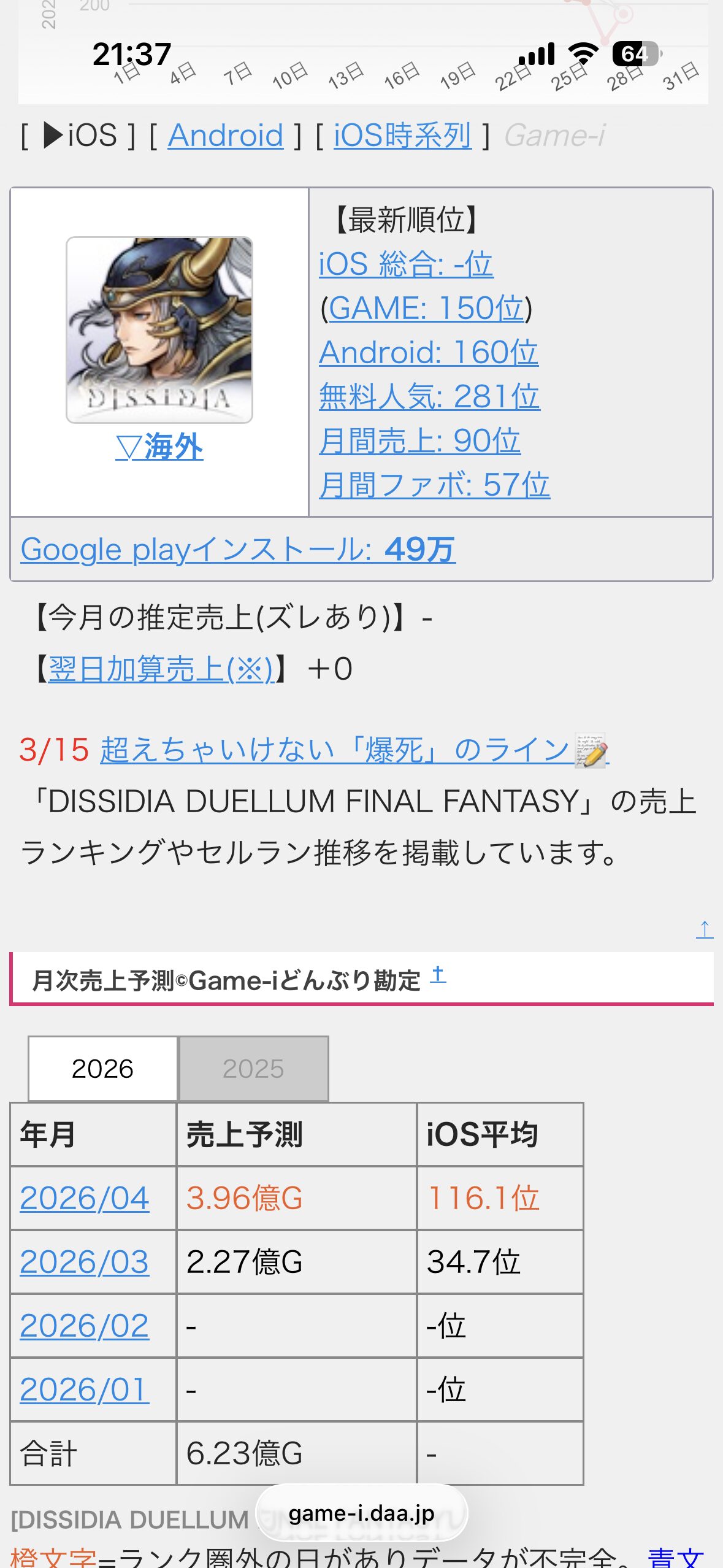Switch to the Android ranking link

[x=225, y=135]
